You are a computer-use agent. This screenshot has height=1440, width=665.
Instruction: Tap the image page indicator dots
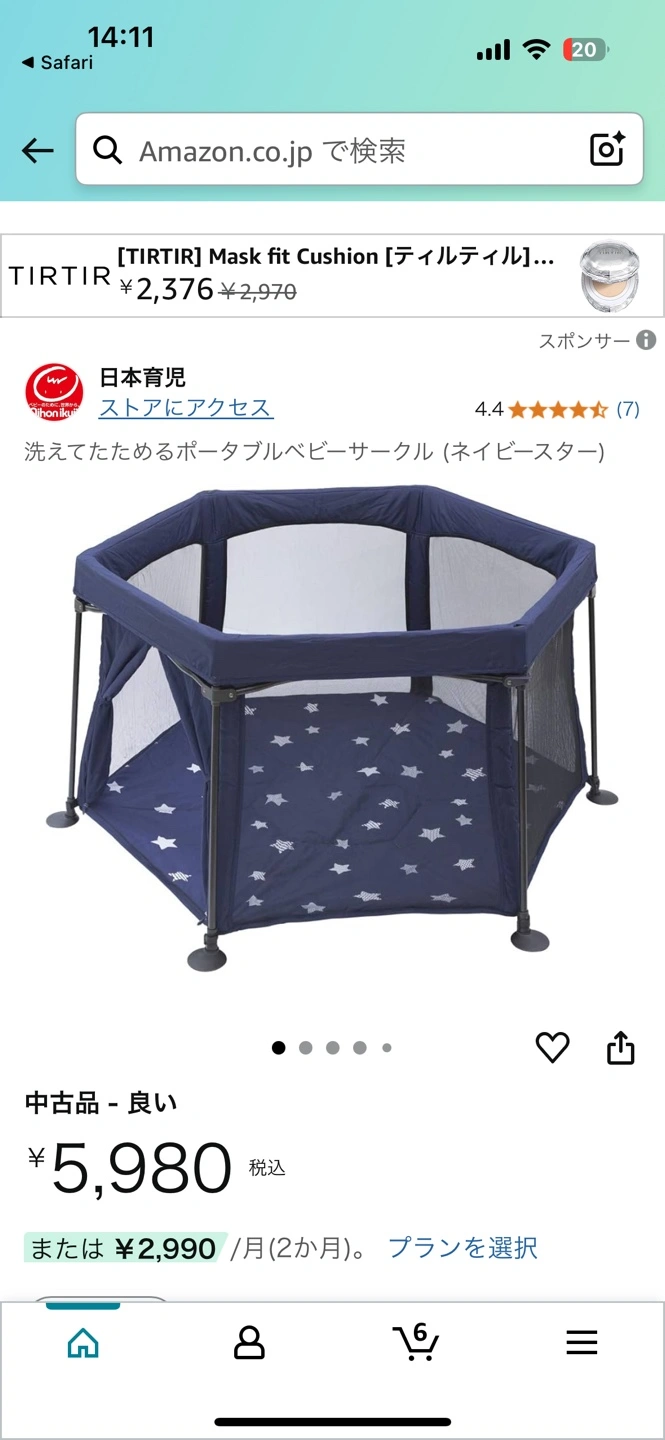(x=332, y=1048)
